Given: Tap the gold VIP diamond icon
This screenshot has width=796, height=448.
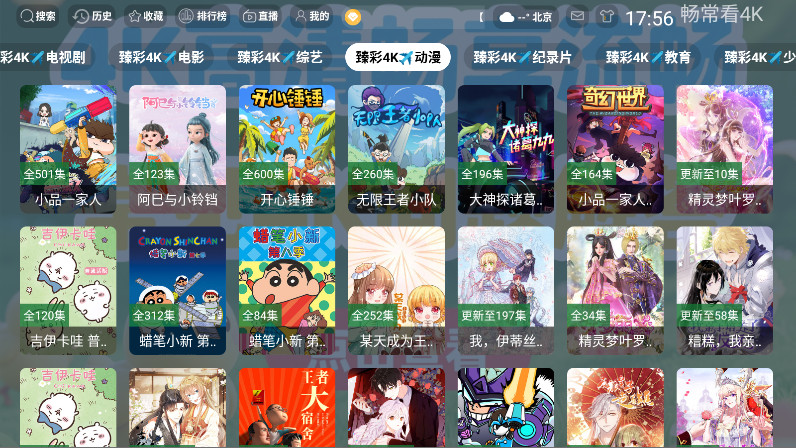Looking at the screenshot, I should 352,17.
